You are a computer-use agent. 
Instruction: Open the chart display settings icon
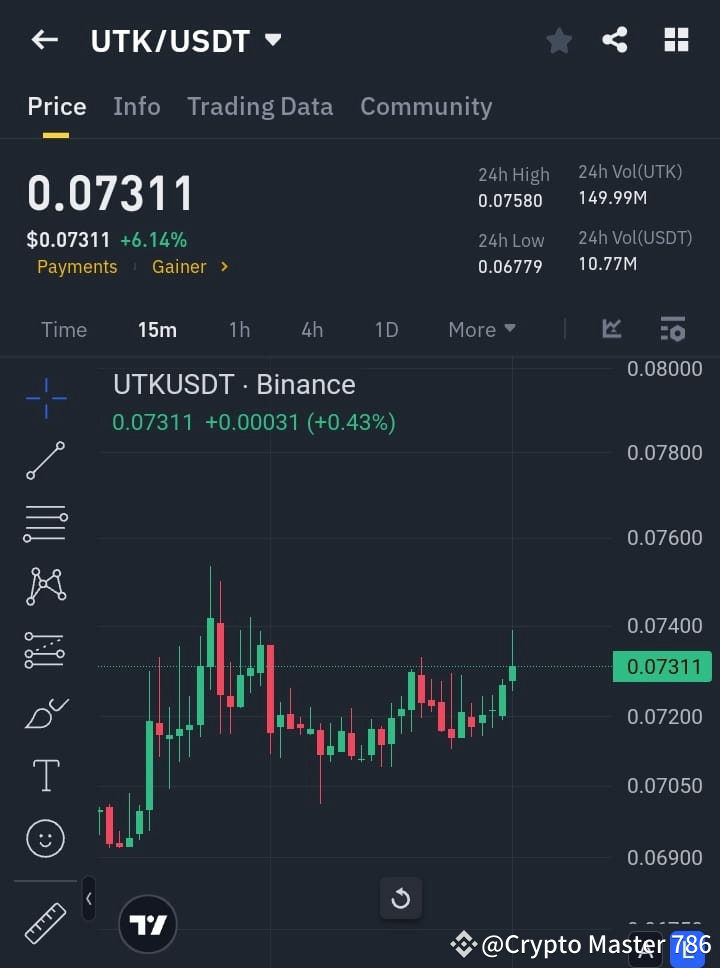(673, 329)
